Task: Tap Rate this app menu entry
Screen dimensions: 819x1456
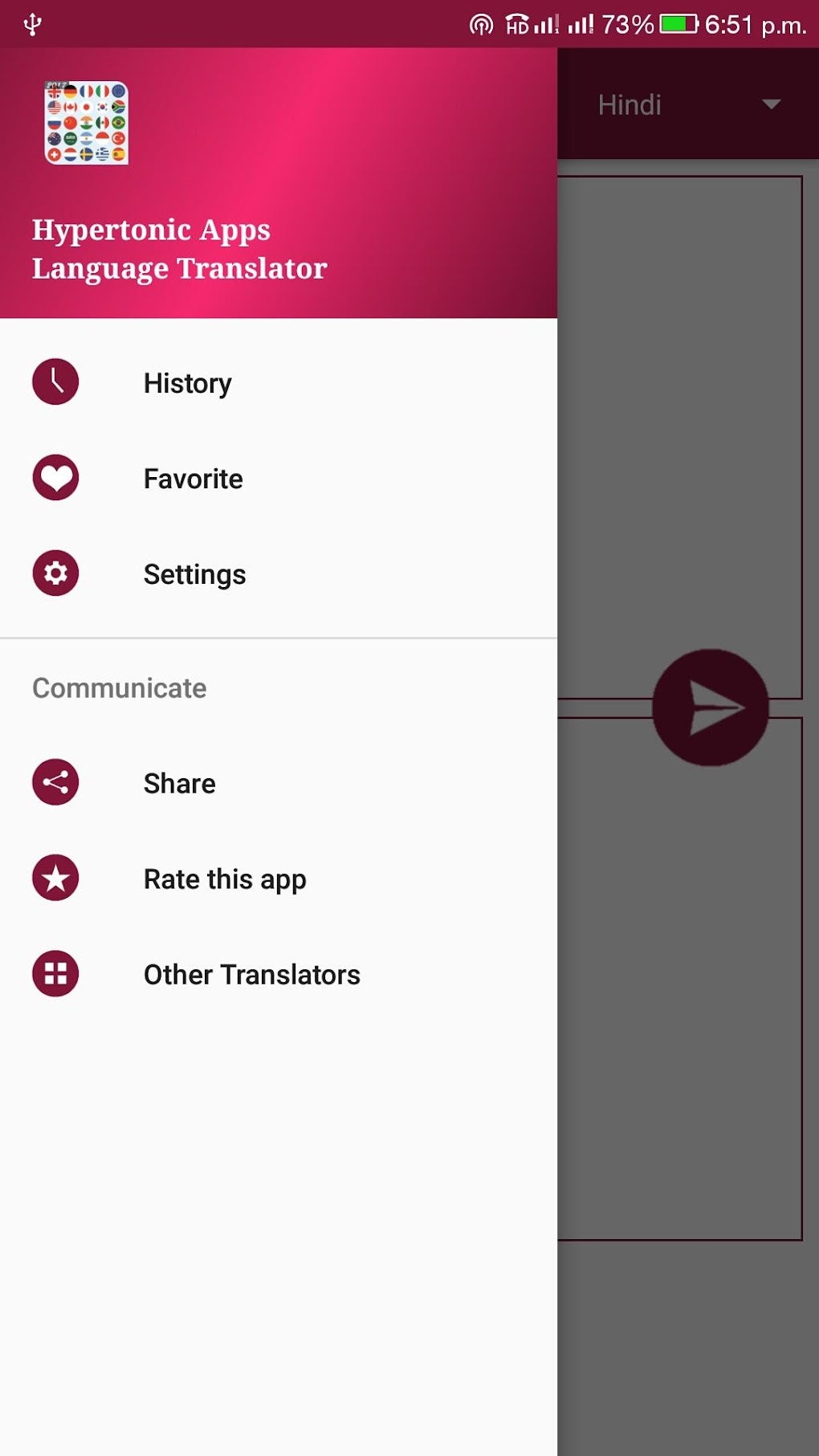Action: (224, 878)
